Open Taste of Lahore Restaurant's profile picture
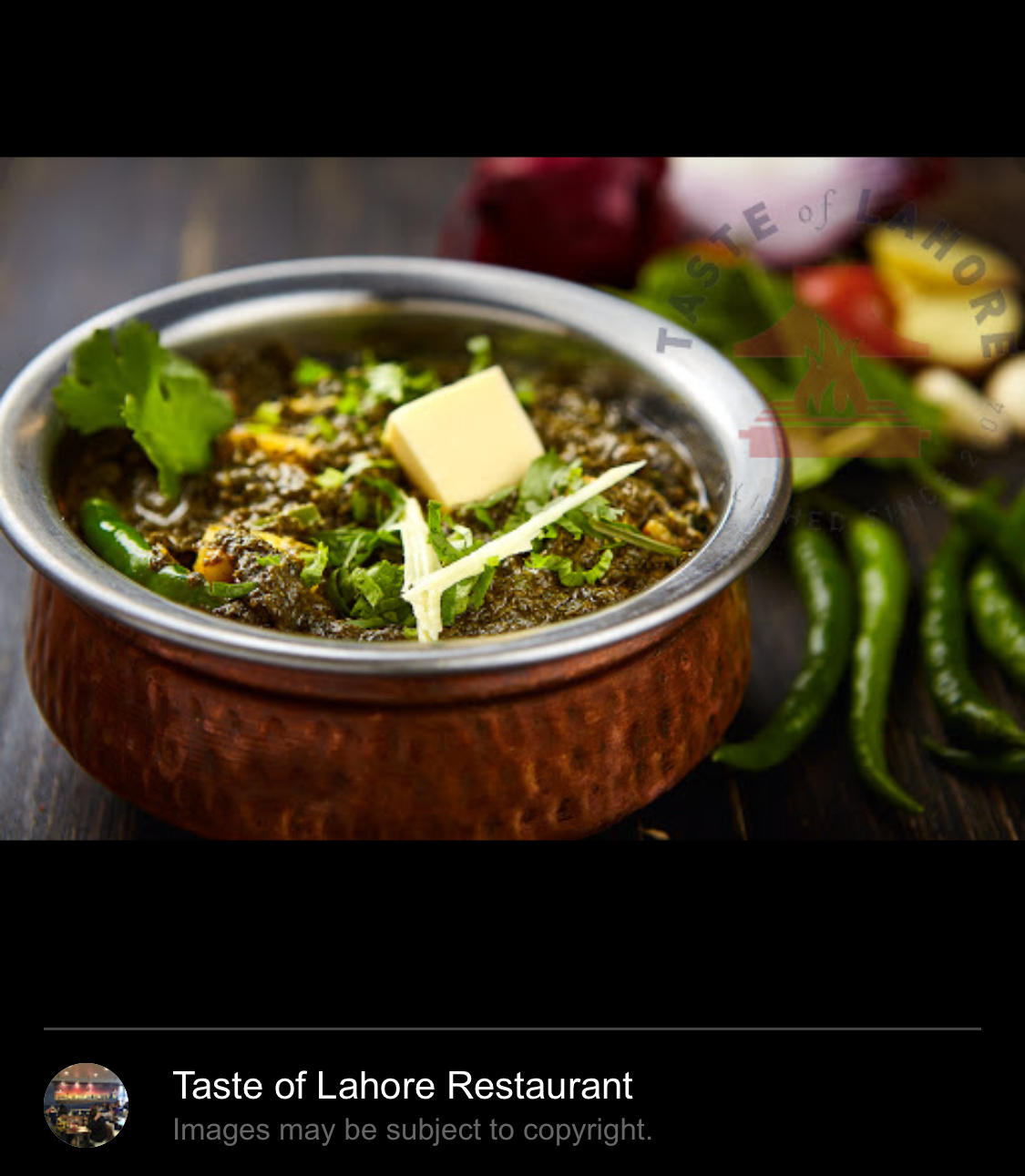1025x1176 pixels. (x=86, y=1104)
